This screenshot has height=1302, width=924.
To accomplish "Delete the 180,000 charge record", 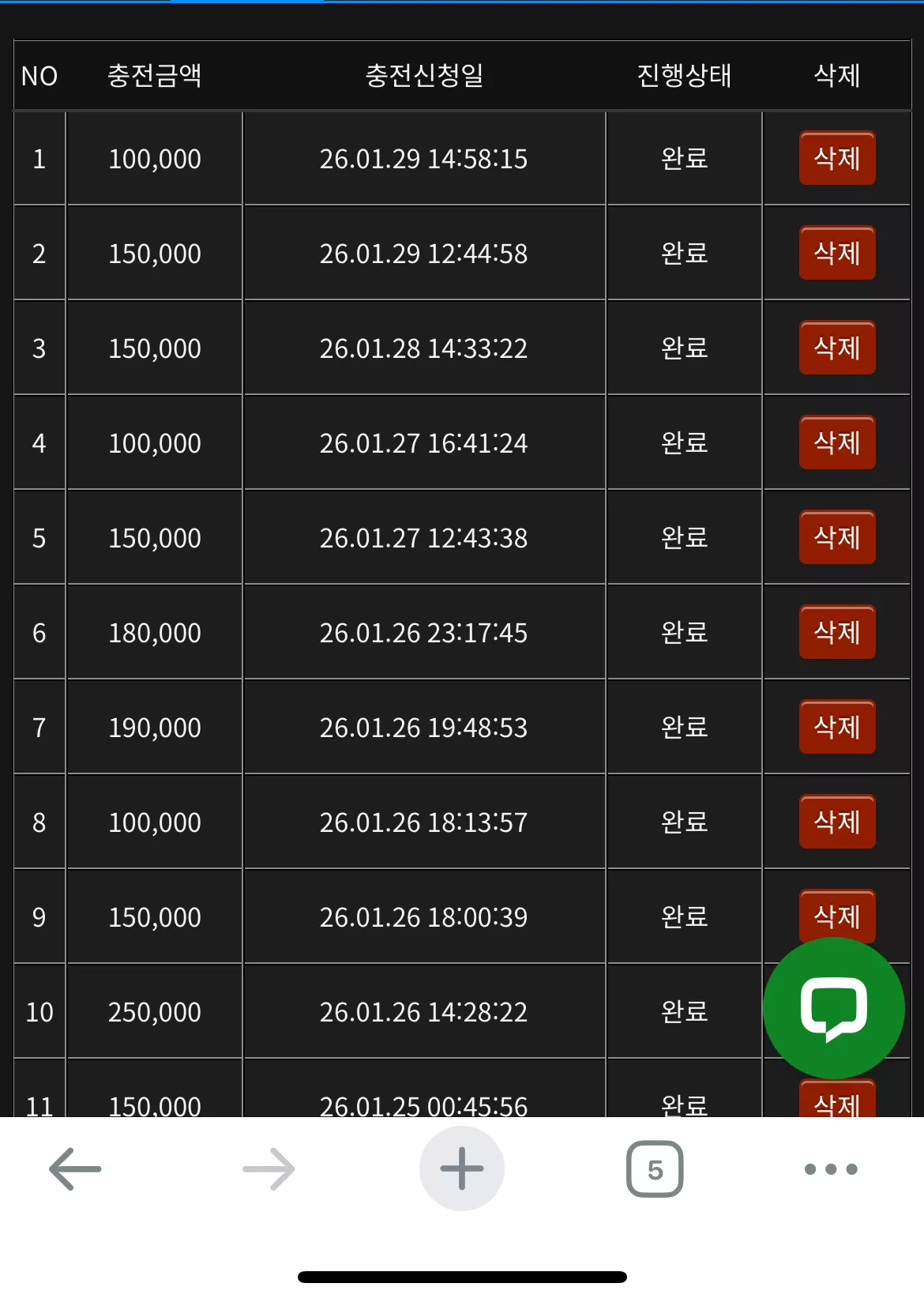I will click(837, 632).
